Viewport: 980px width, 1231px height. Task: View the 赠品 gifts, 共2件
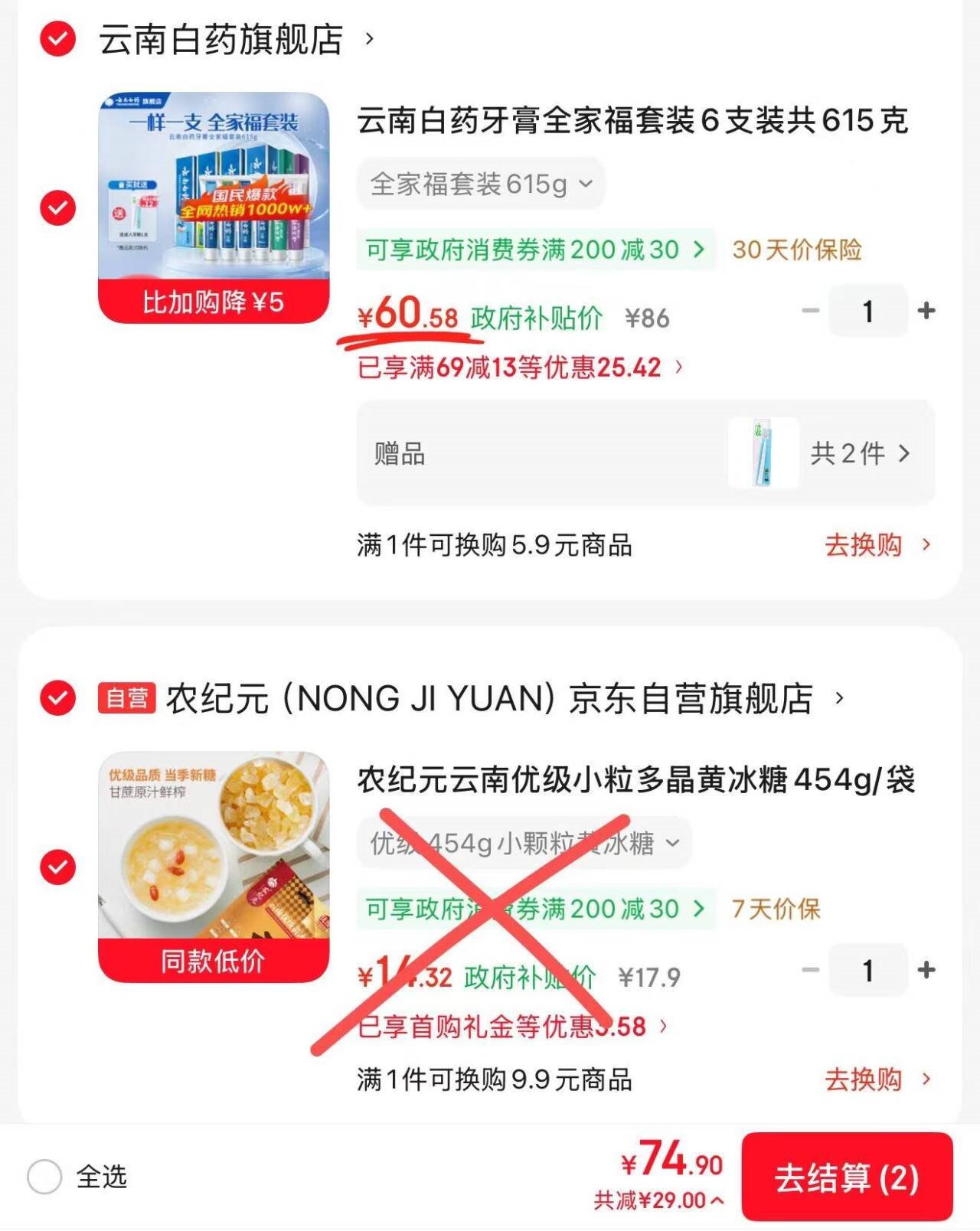coord(859,453)
